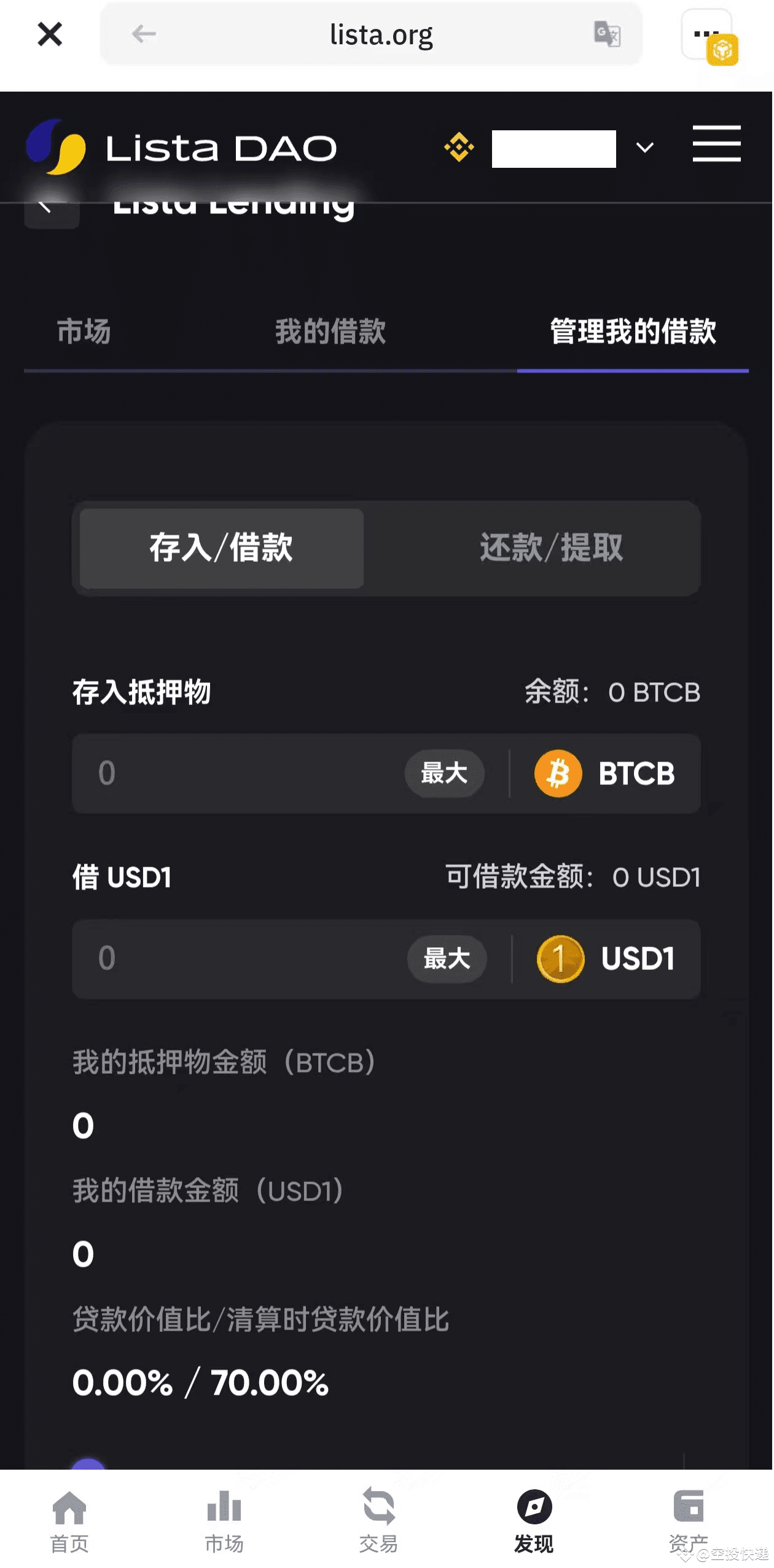The height and width of the screenshot is (1568, 774).
Task: Open the browser more-options menu
Action: pyautogui.click(x=707, y=34)
